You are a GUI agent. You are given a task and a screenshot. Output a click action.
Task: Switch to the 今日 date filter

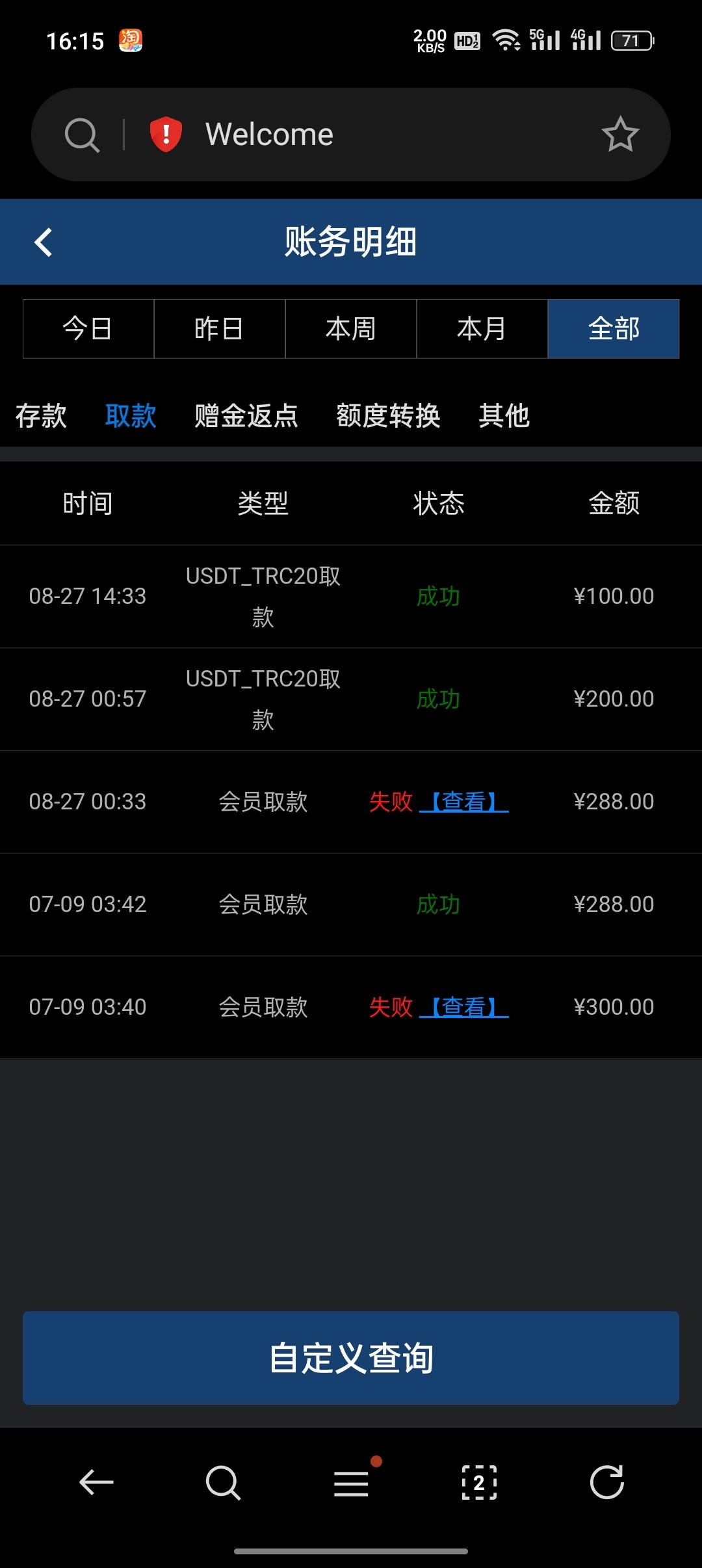[88, 329]
